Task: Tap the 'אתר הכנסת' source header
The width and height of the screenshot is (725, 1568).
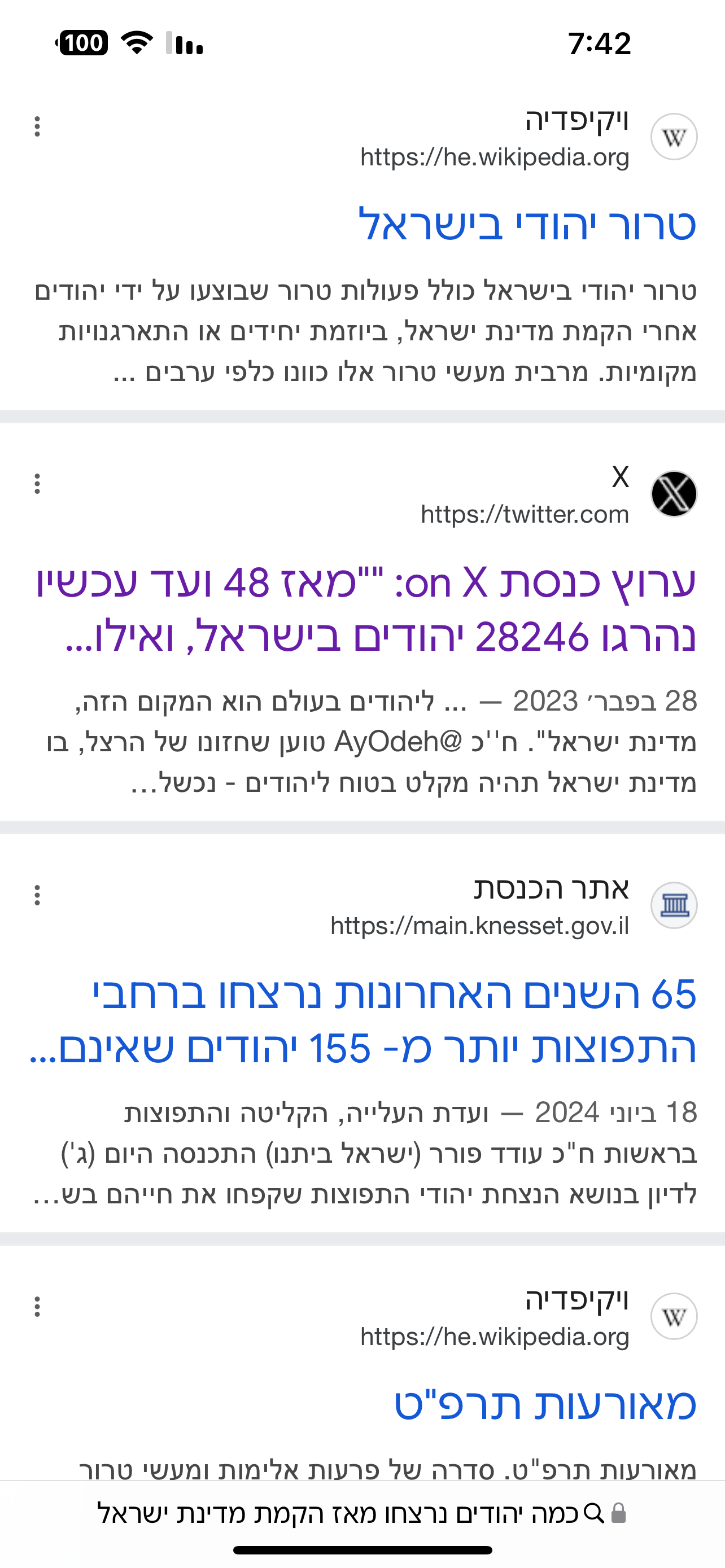Action: [x=551, y=888]
